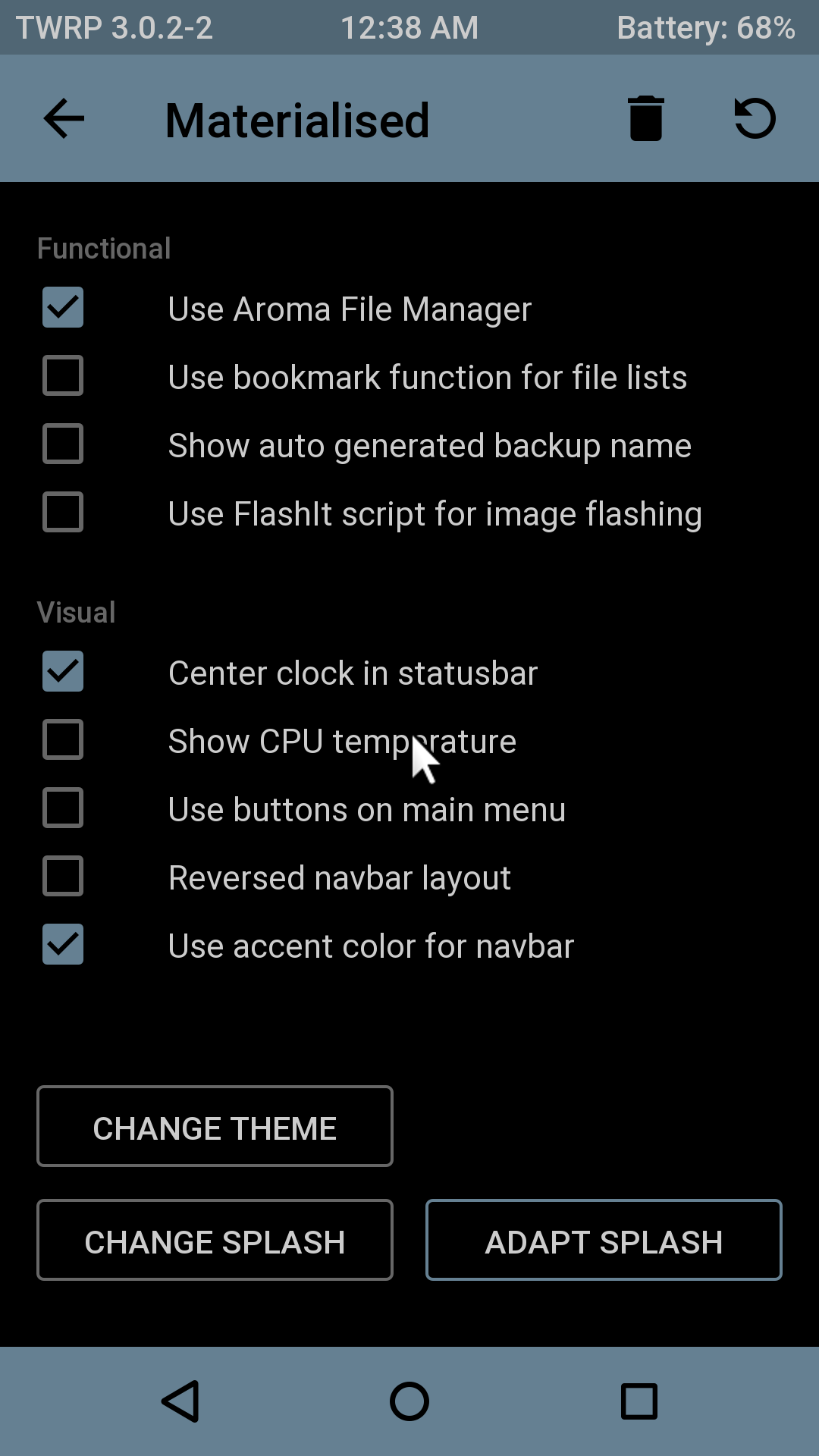
Task: Enable Reversed navbar layout
Action: pos(63,877)
